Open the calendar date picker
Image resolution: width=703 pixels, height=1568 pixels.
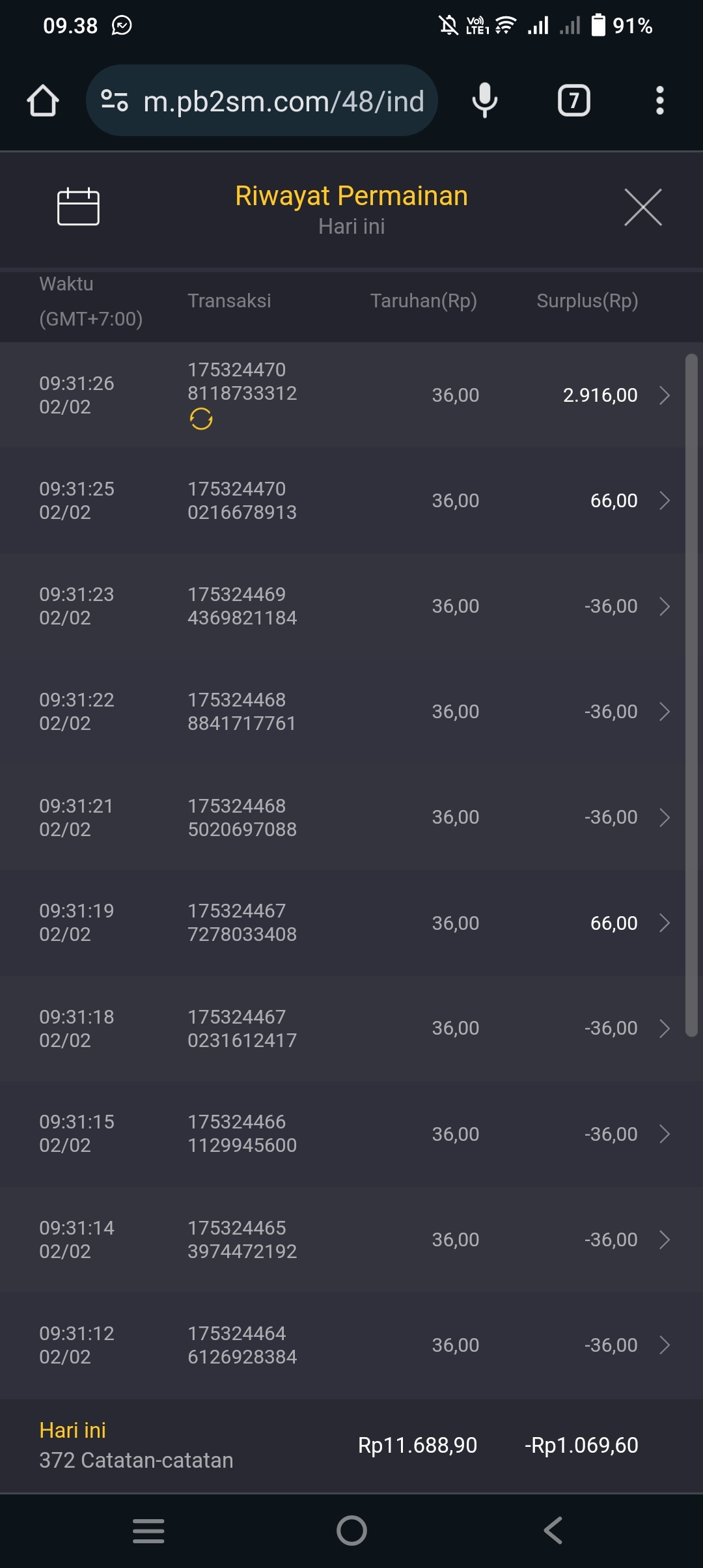coord(78,206)
